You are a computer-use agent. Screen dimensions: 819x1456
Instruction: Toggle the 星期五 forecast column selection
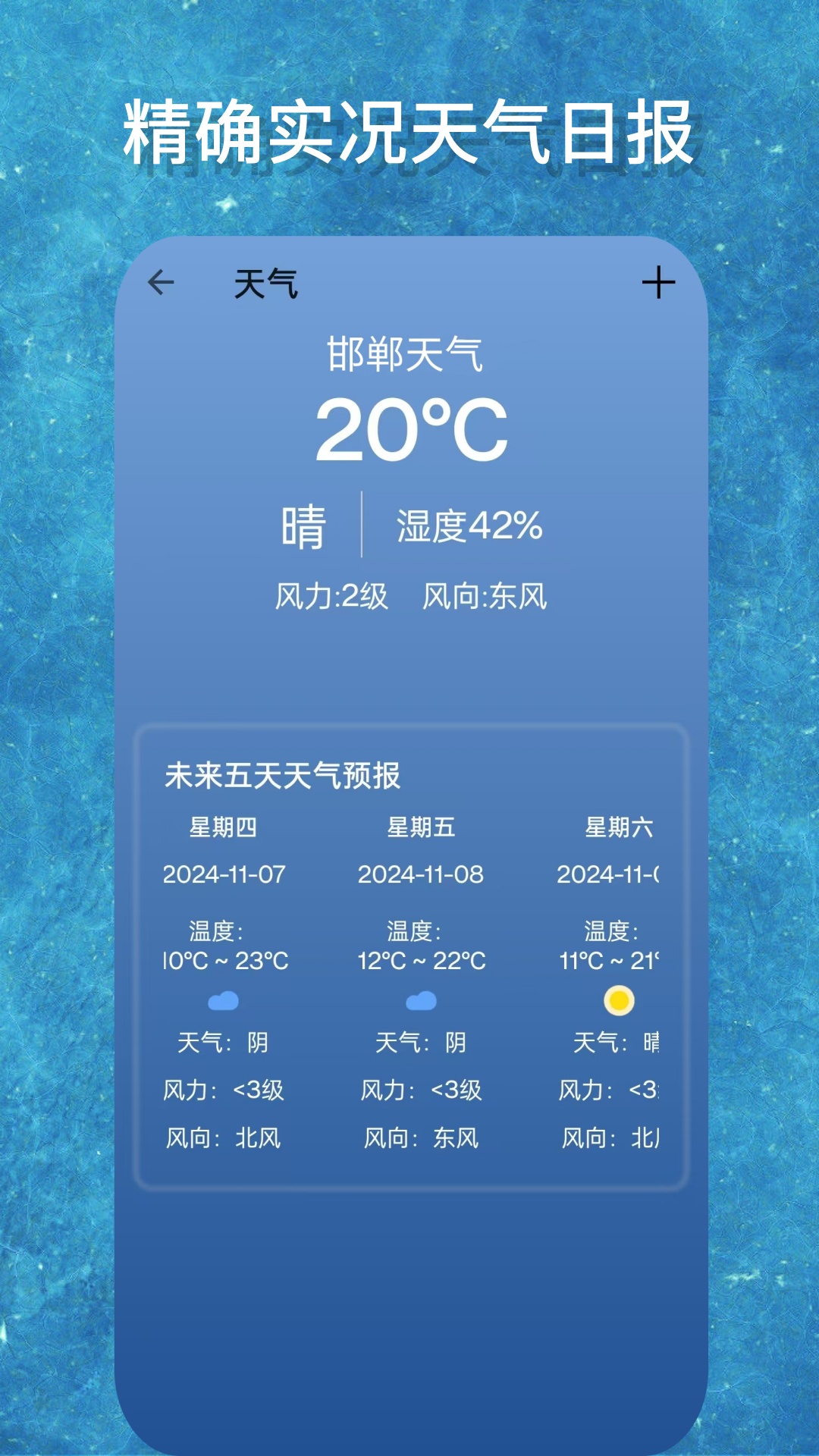pyautogui.click(x=422, y=828)
